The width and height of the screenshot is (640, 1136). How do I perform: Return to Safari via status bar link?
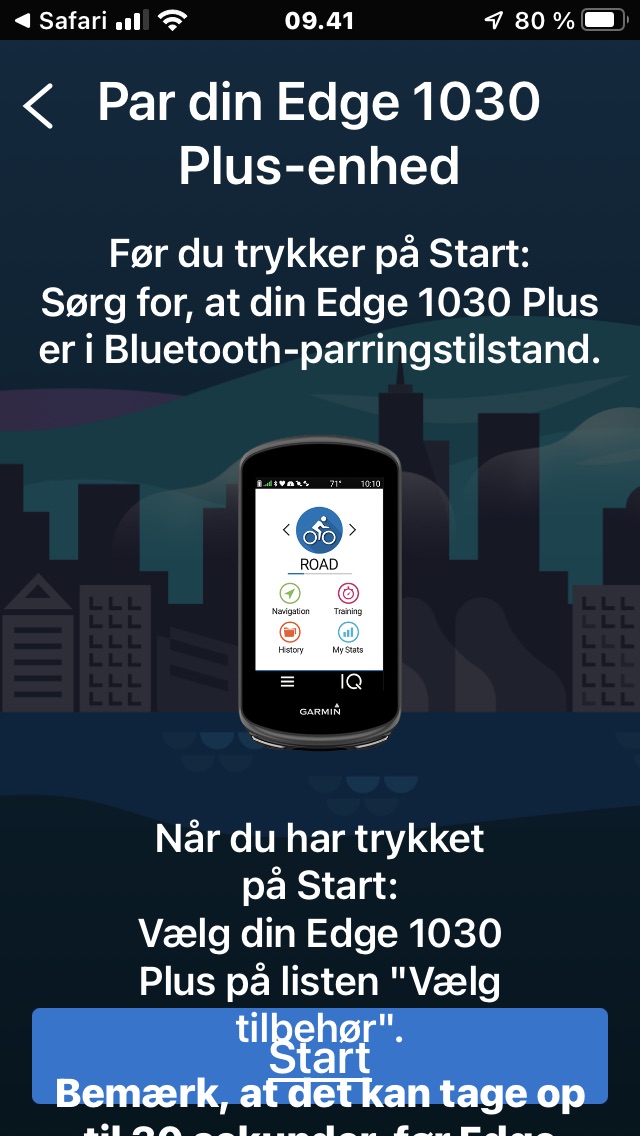coord(62,20)
